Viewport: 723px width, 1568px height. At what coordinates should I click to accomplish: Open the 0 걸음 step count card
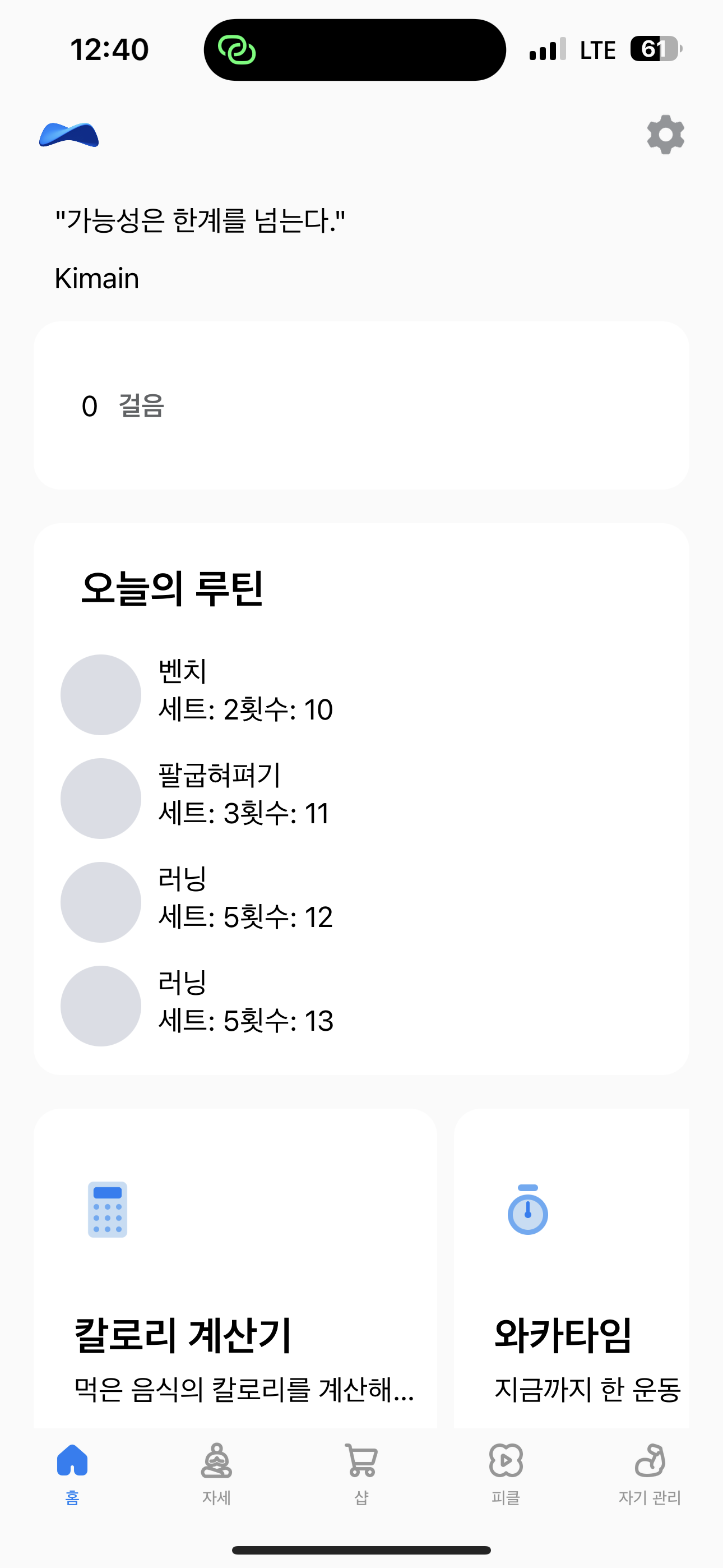(x=361, y=405)
